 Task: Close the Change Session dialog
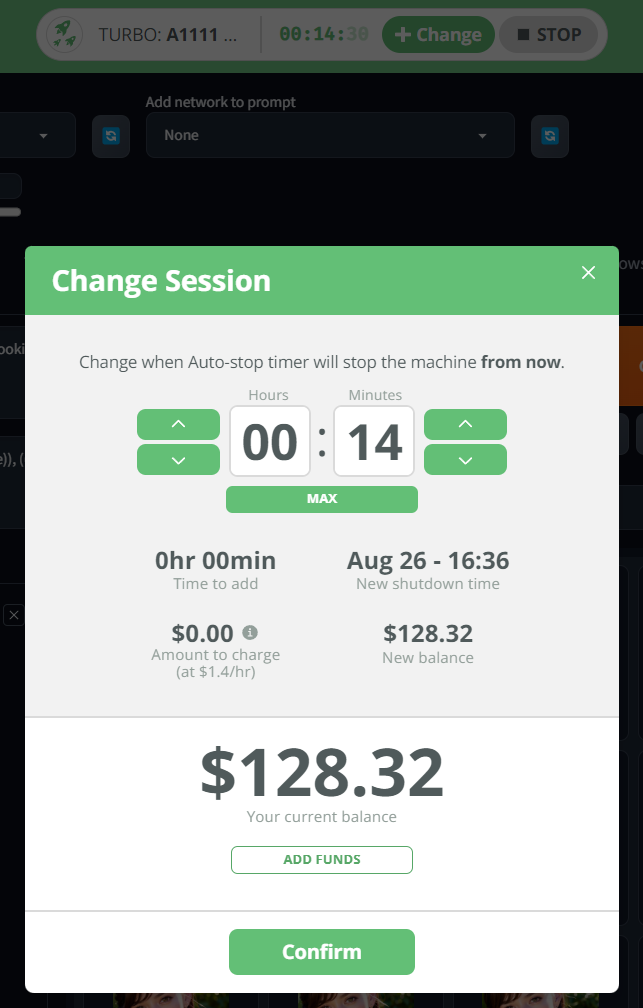pos(588,273)
